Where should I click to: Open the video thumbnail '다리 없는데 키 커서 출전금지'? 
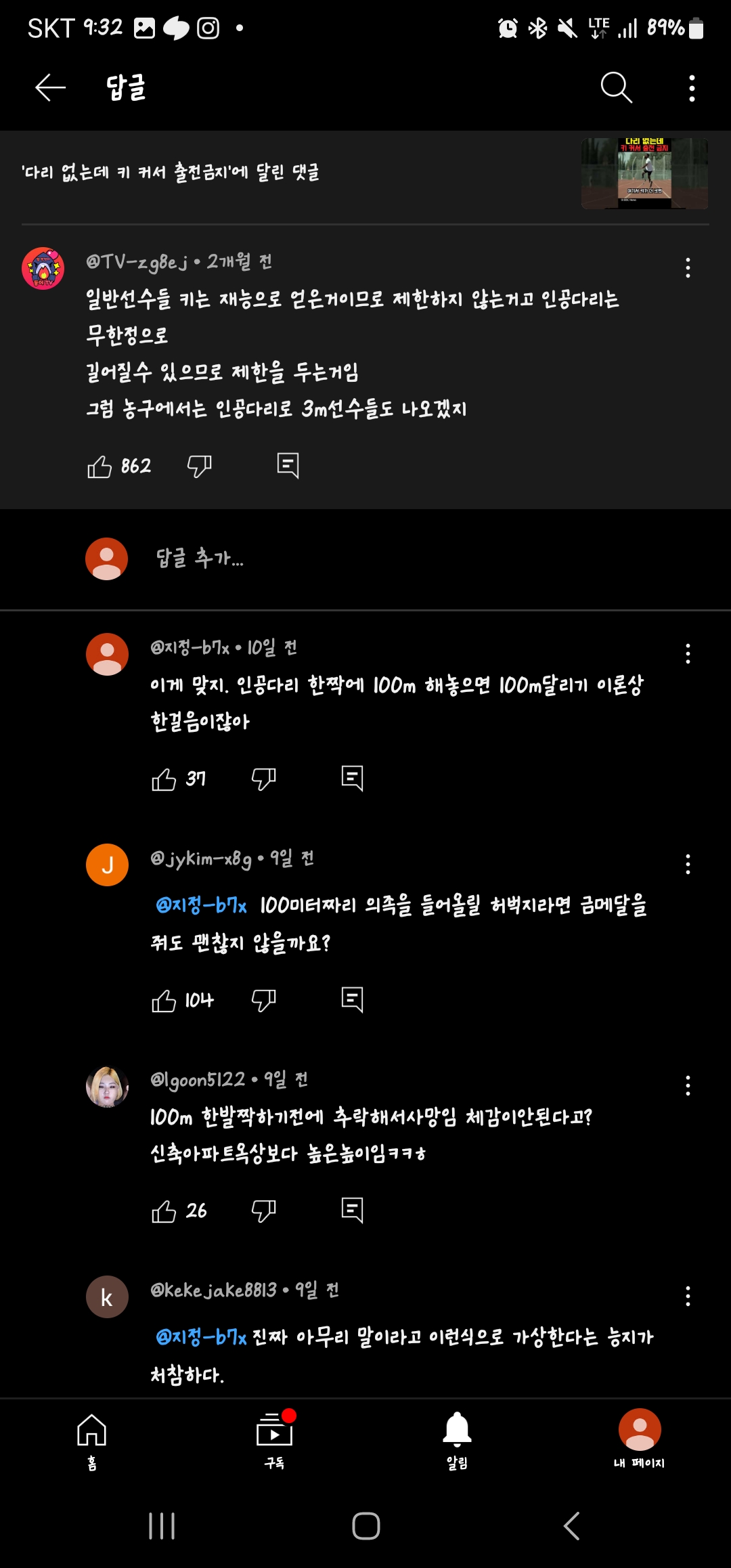pyautogui.click(x=644, y=173)
